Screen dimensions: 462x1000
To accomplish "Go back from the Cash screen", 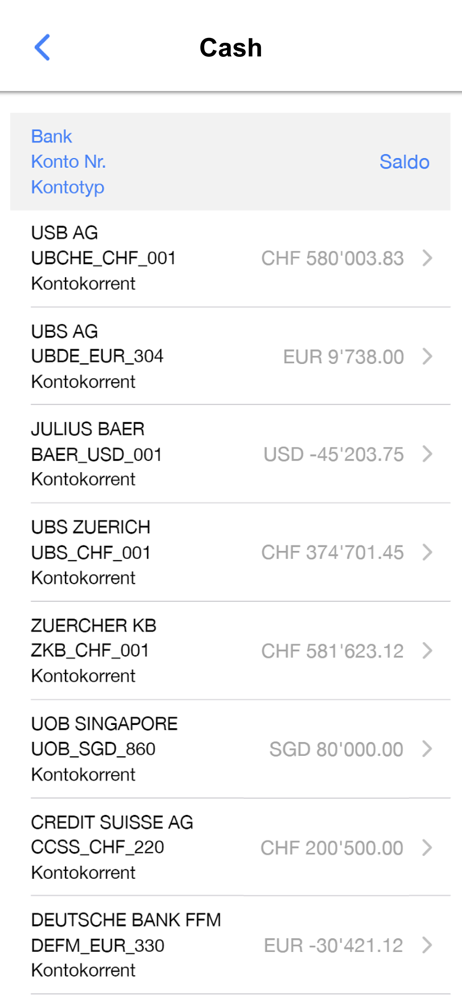I will (42, 48).
